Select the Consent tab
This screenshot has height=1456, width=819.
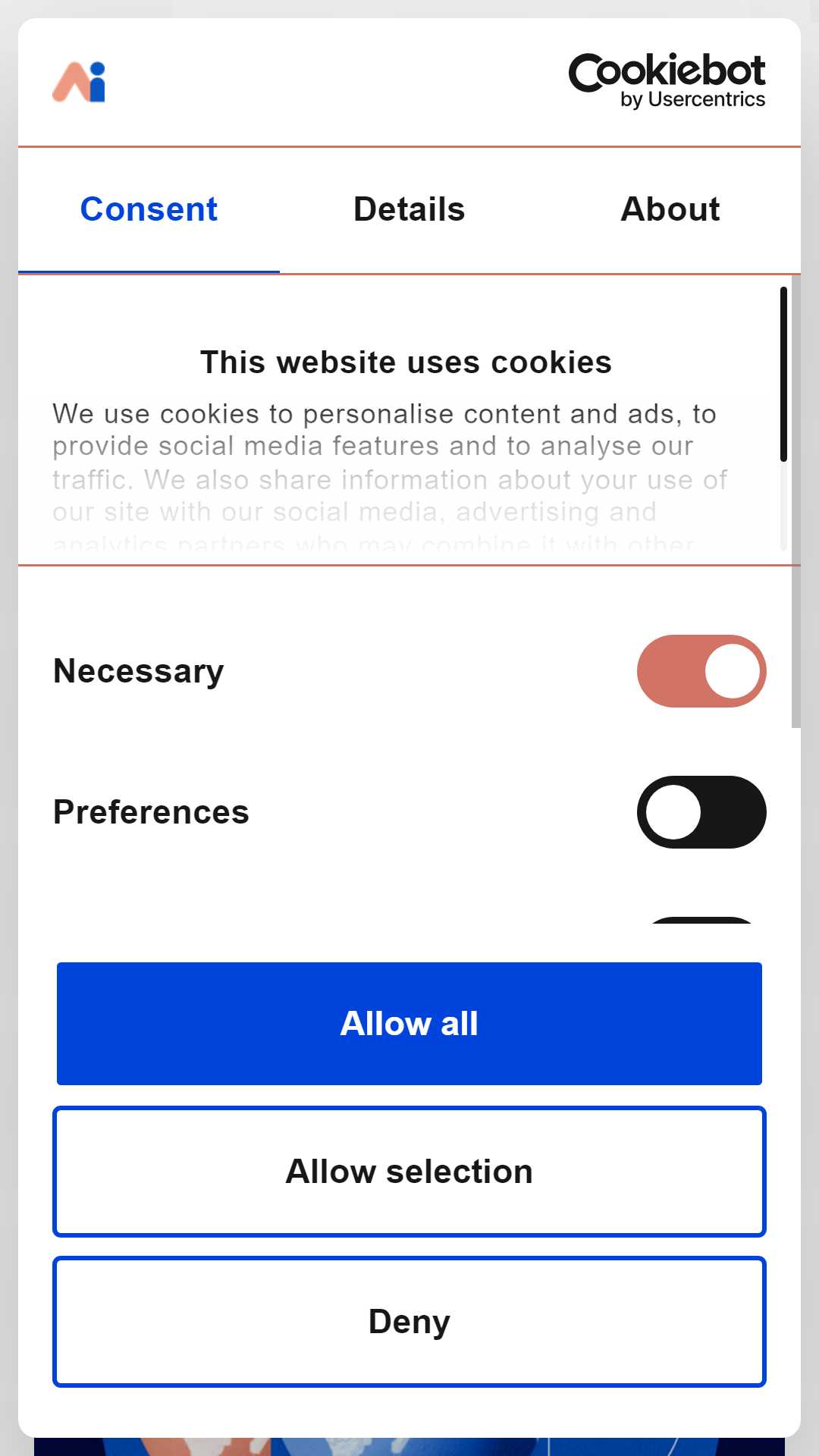coord(149,210)
